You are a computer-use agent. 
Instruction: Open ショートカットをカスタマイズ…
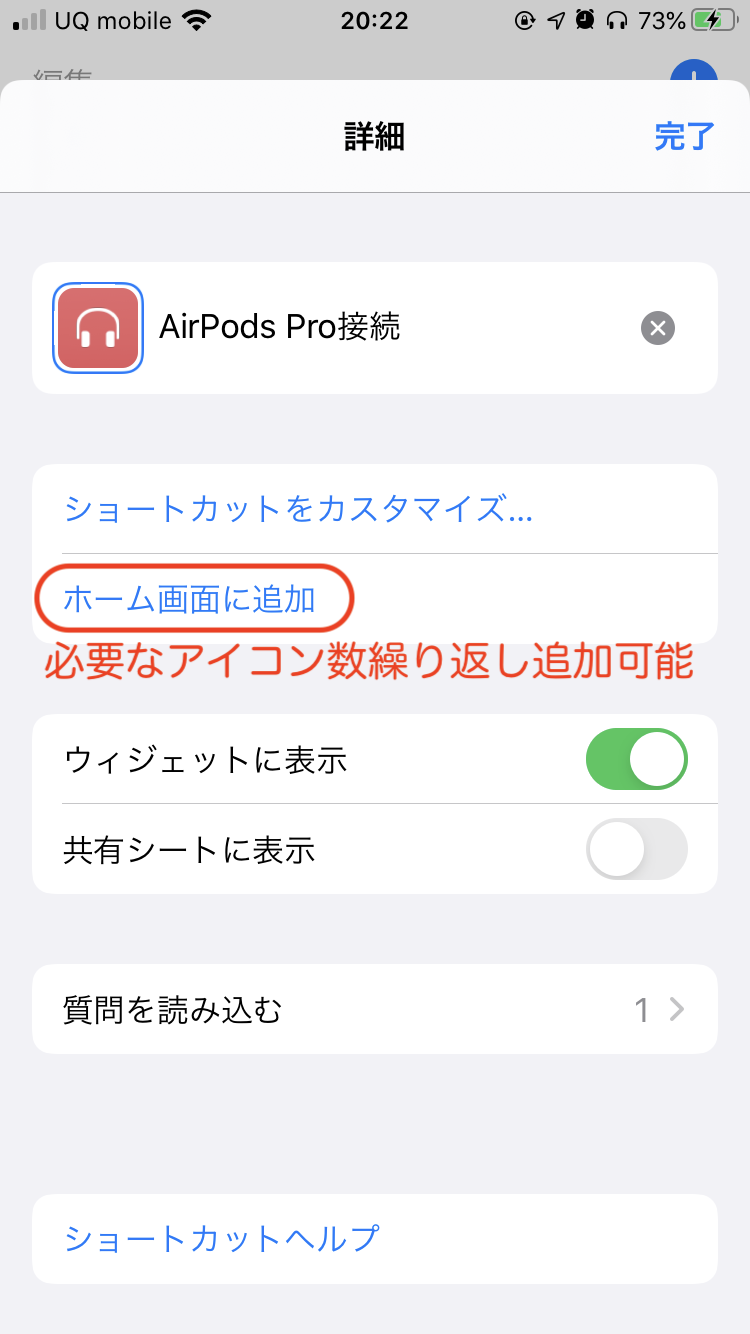click(297, 509)
